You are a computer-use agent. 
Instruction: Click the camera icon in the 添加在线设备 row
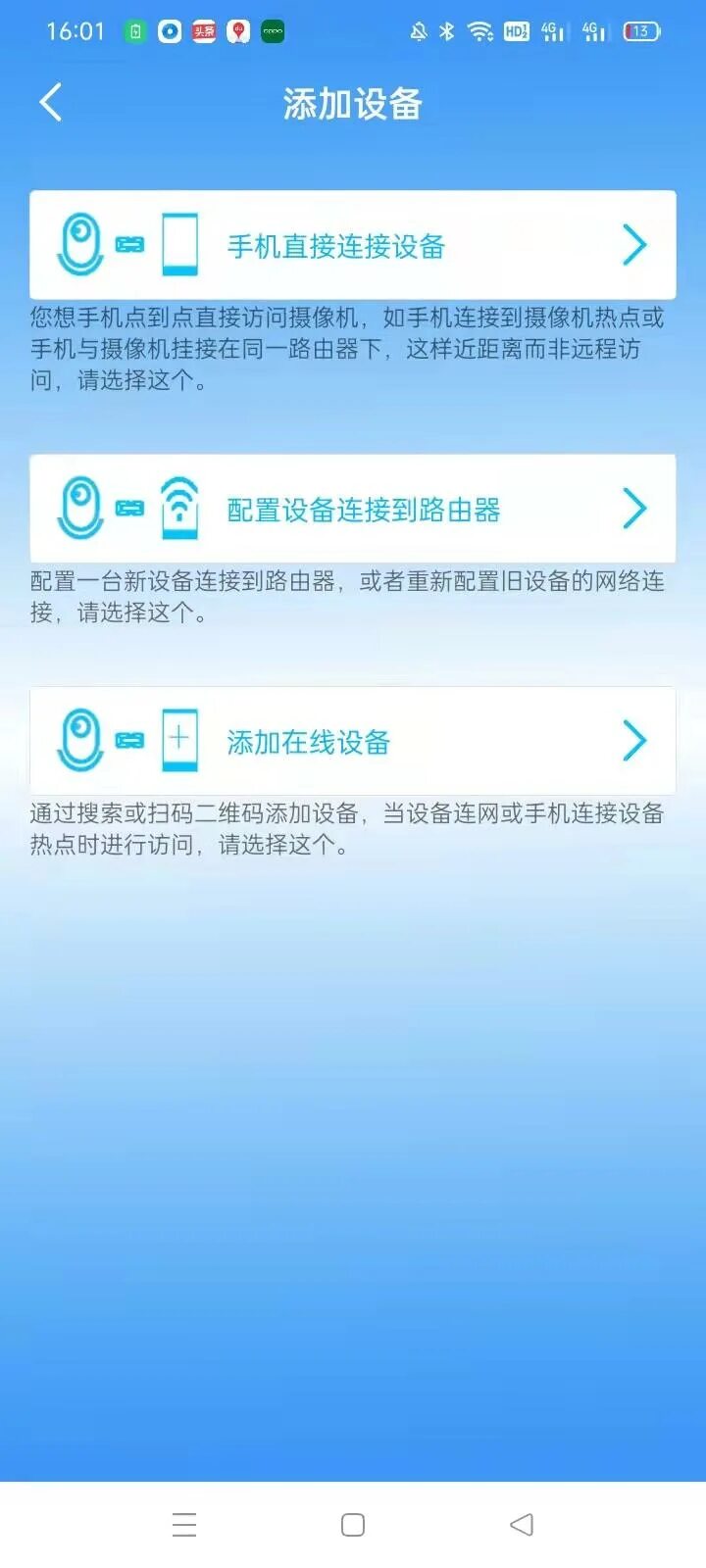83,741
